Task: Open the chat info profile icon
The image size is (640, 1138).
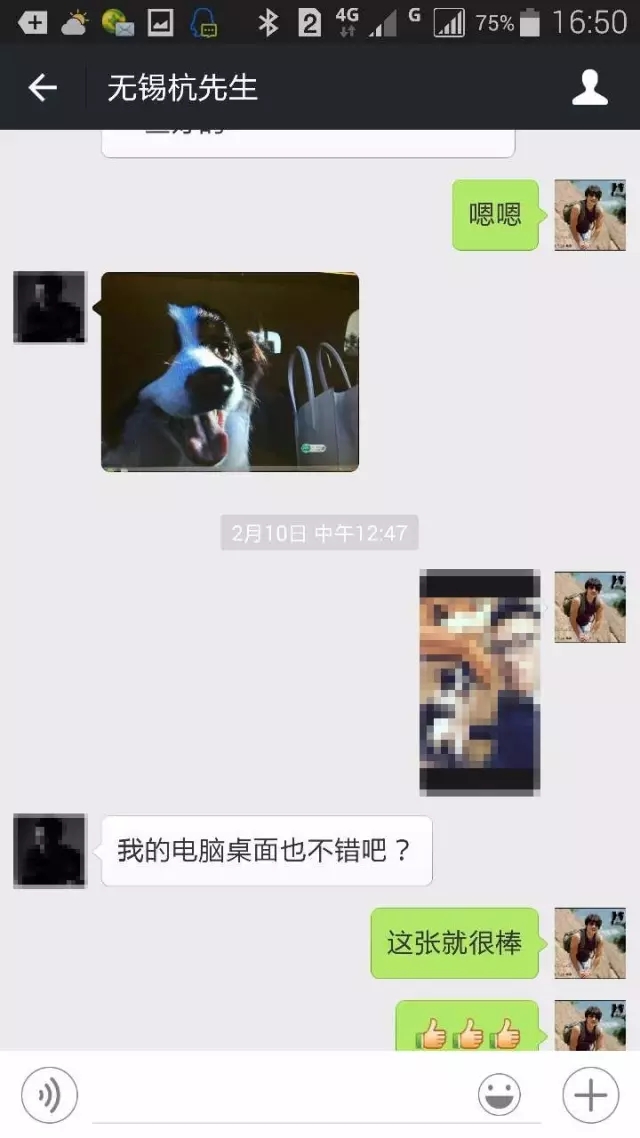Action: click(590, 88)
